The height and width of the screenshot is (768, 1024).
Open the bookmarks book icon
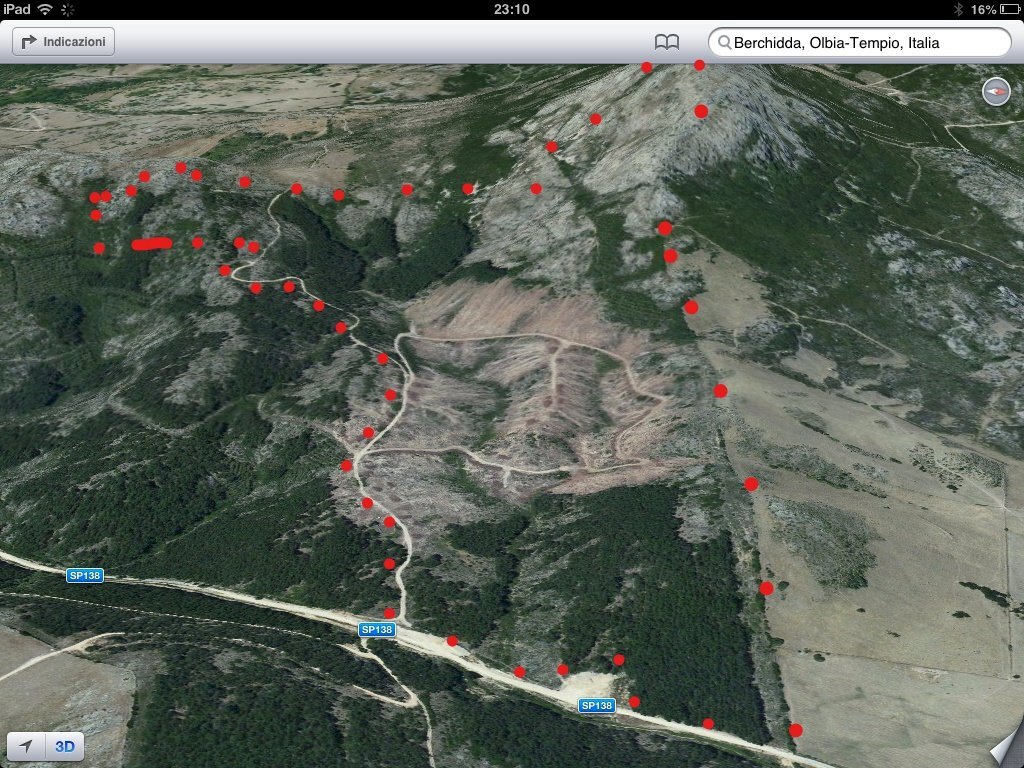666,42
